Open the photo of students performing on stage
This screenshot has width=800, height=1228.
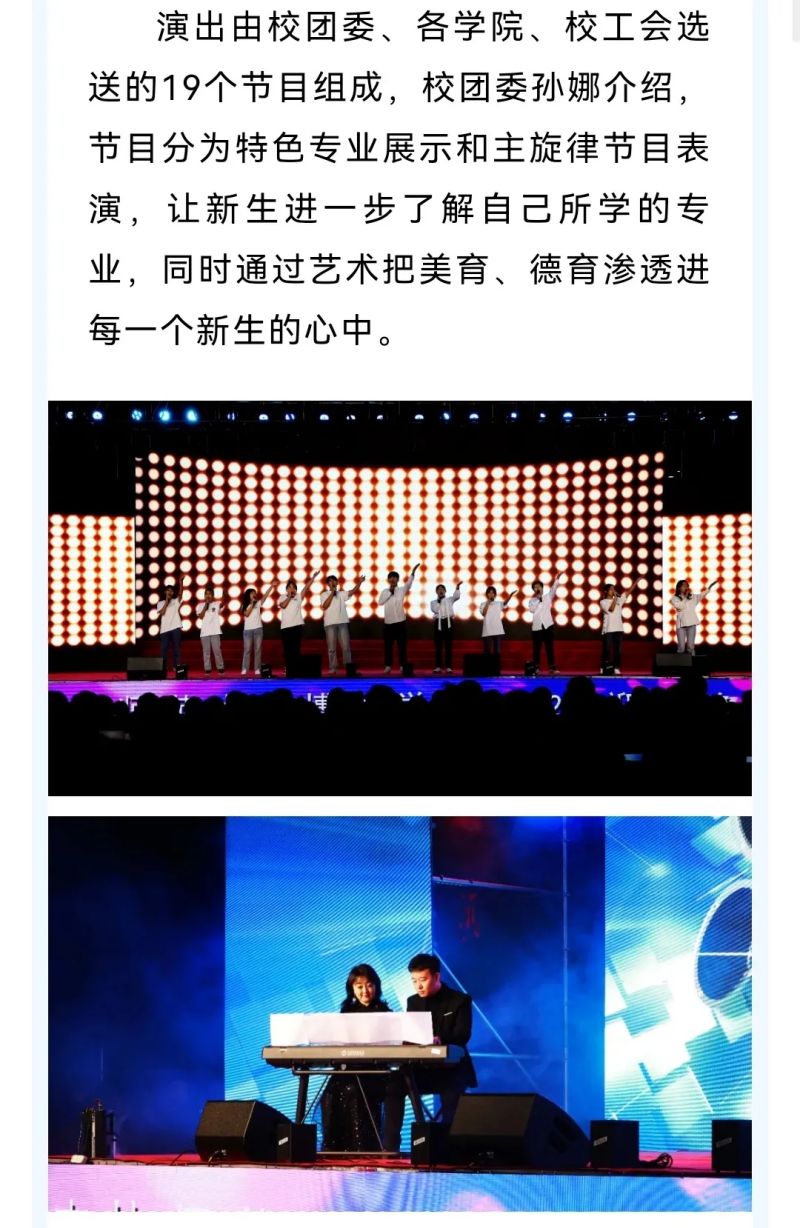click(x=399, y=598)
